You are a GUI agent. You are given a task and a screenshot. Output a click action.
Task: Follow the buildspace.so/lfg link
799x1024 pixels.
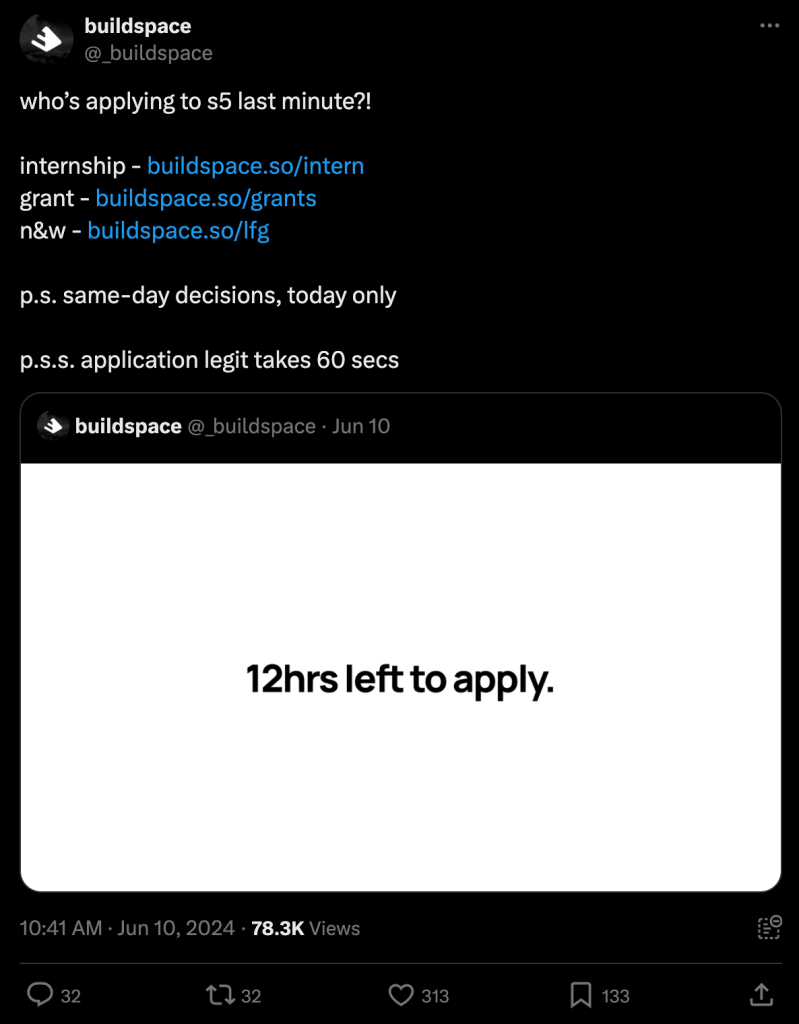pyautogui.click(x=178, y=231)
